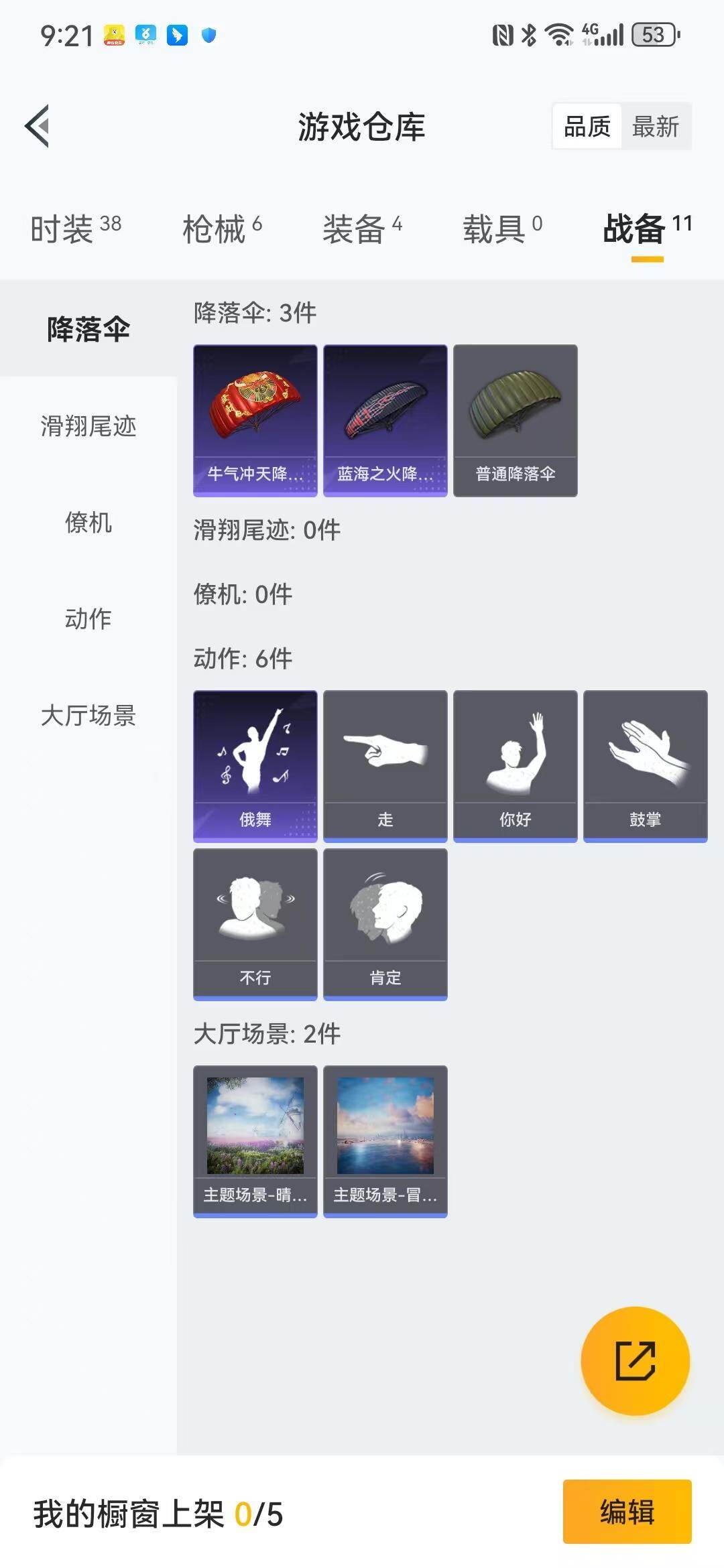Select the 俄舞 dance emote

(255, 764)
